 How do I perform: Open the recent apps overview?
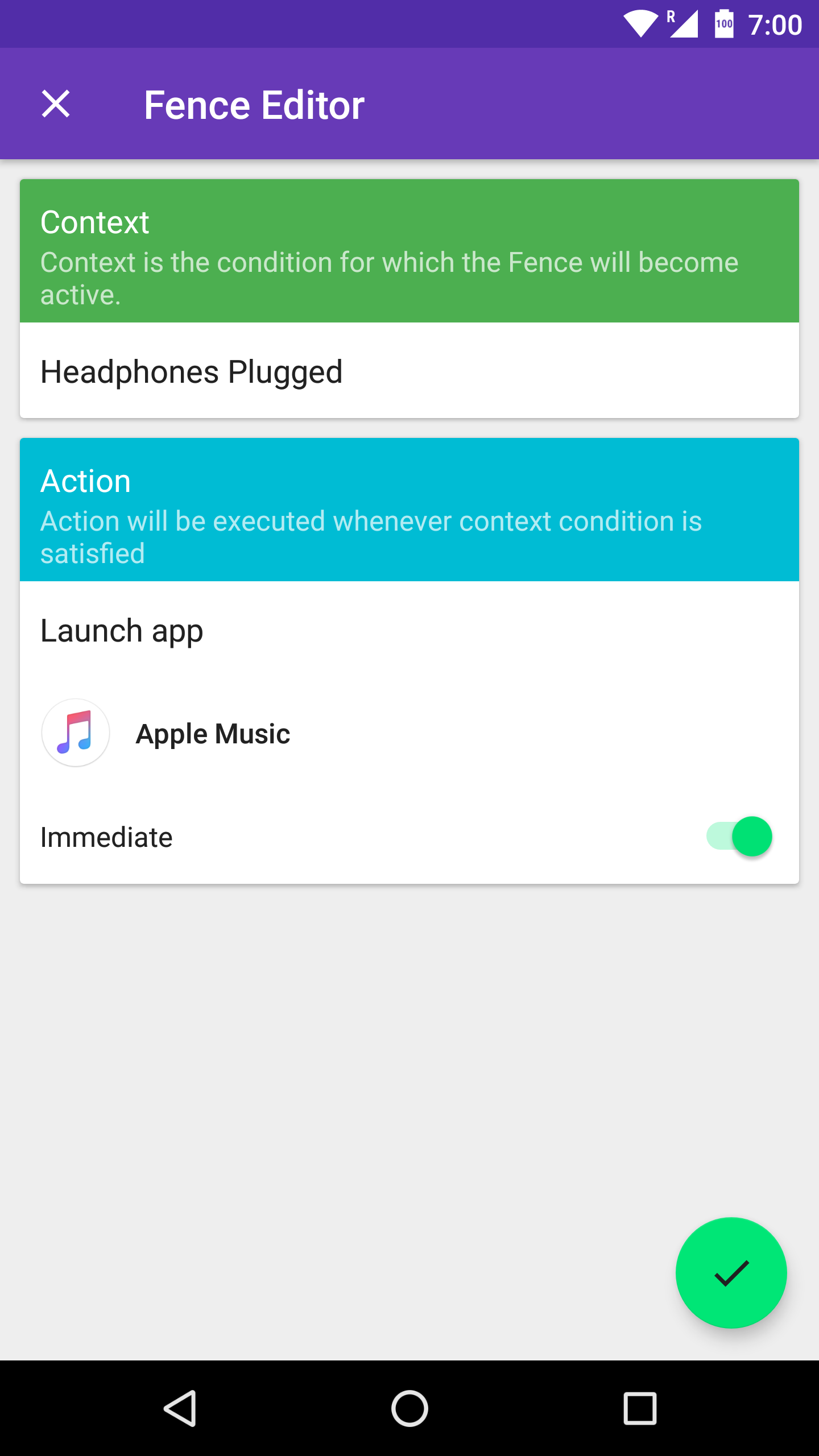[x=640, y=1408]
